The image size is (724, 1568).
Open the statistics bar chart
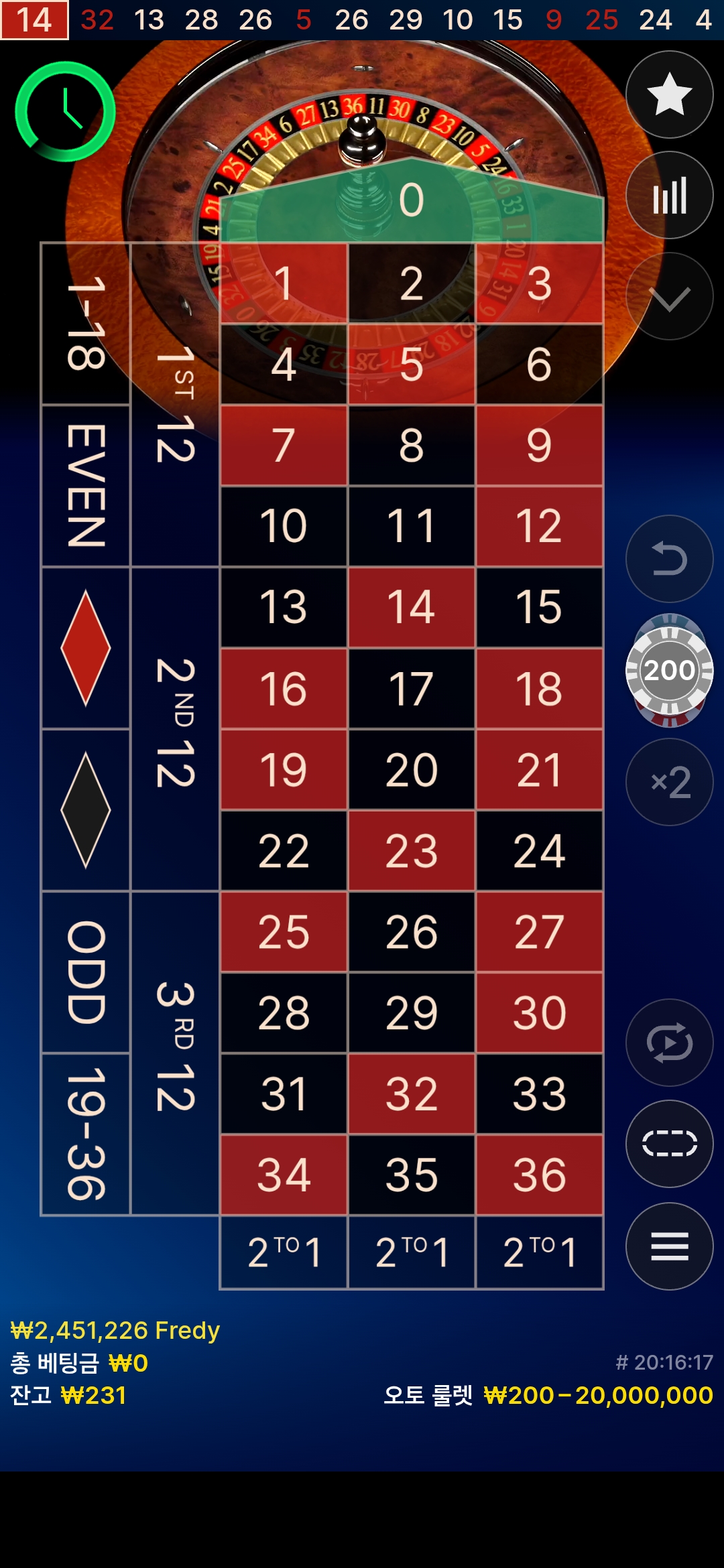[669, 195]
